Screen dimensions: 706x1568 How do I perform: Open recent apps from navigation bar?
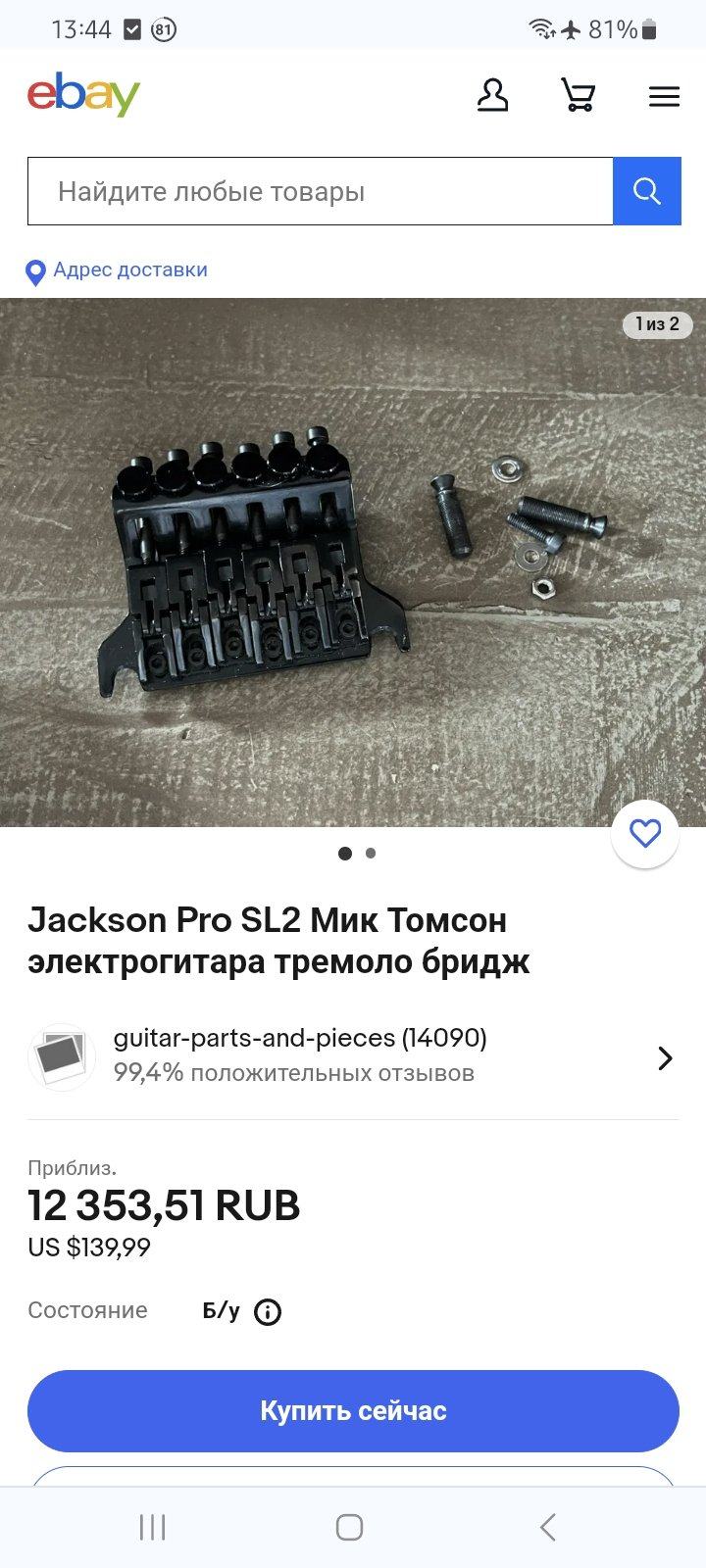click(152, 1527)
